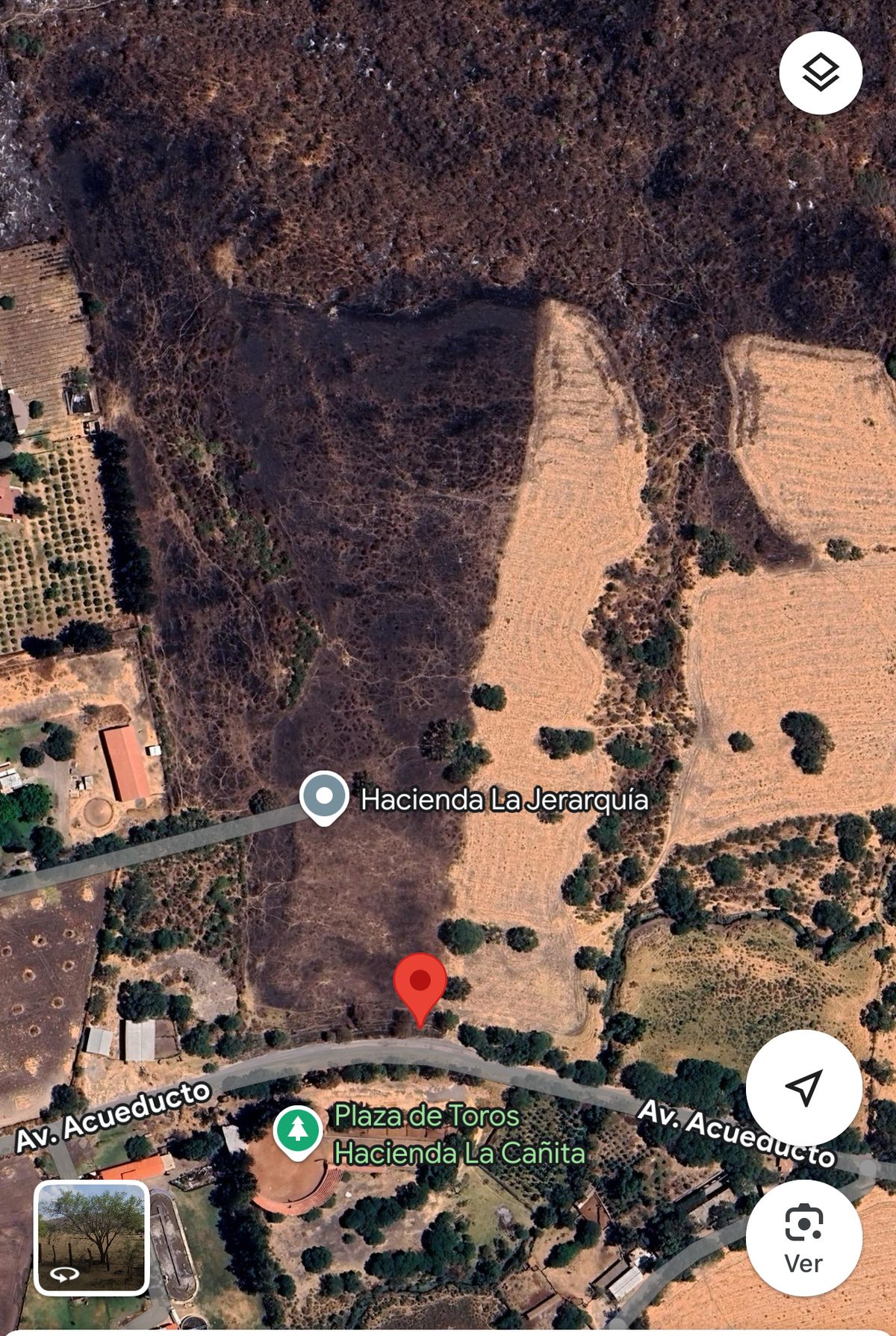
Task: Open the map layers selector
Action: 821,73
